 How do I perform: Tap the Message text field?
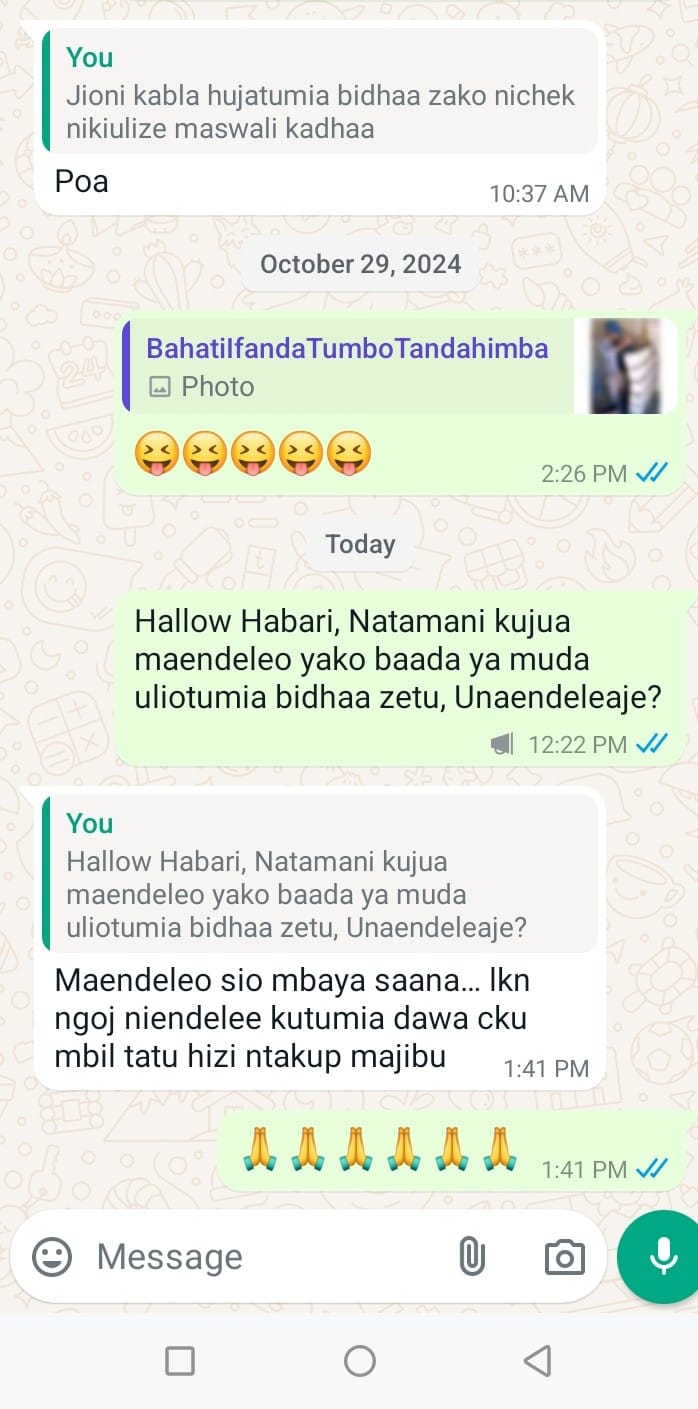(260, 1257)
